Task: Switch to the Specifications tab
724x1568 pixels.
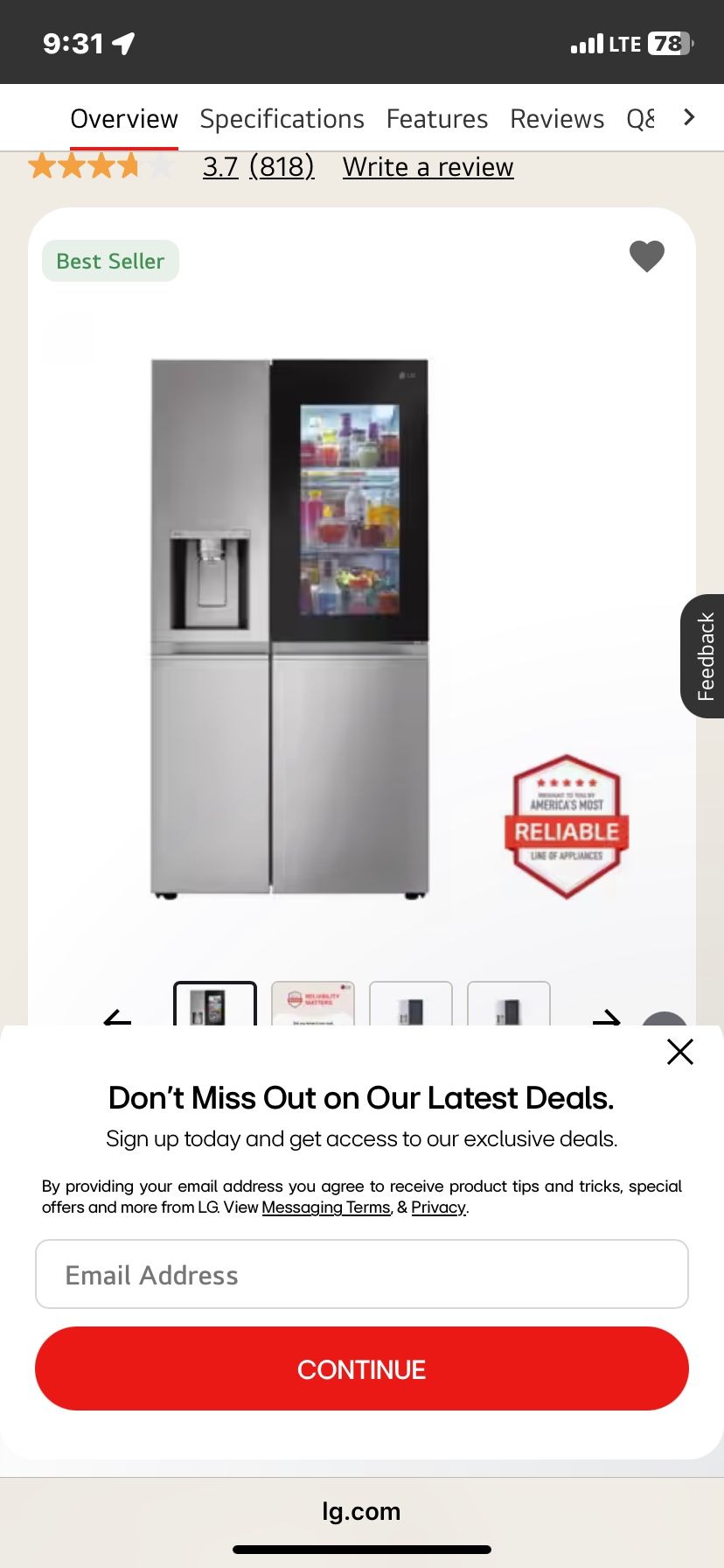Action: tap(282, 119)
